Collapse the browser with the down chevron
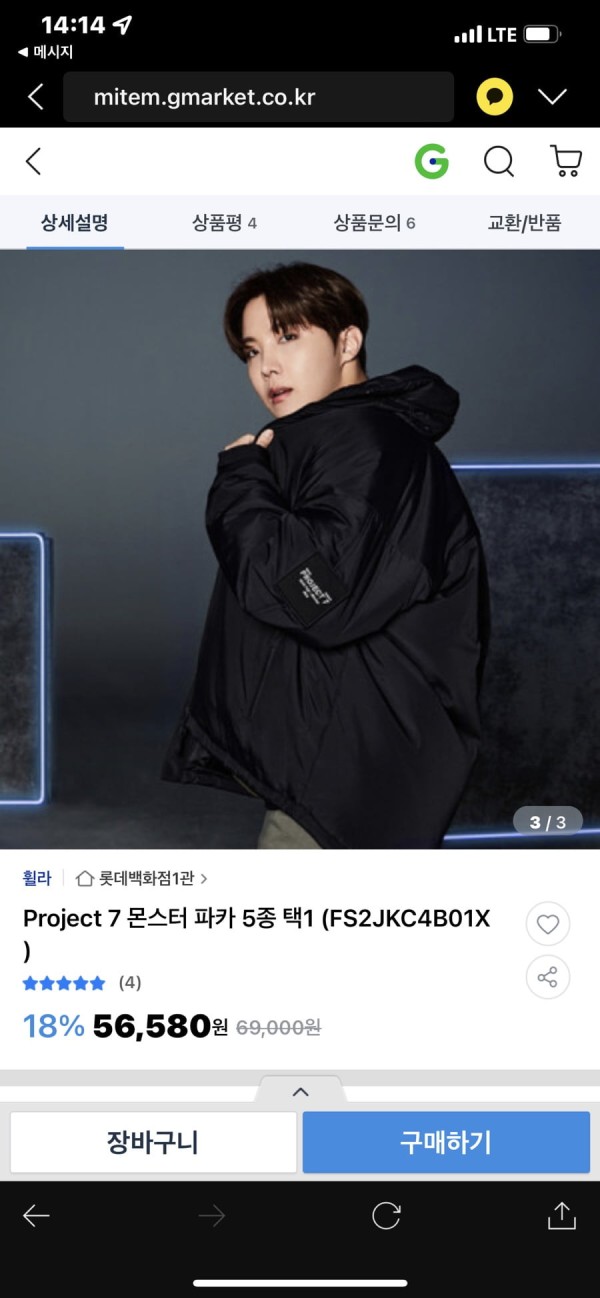 [x=552, y=97]
